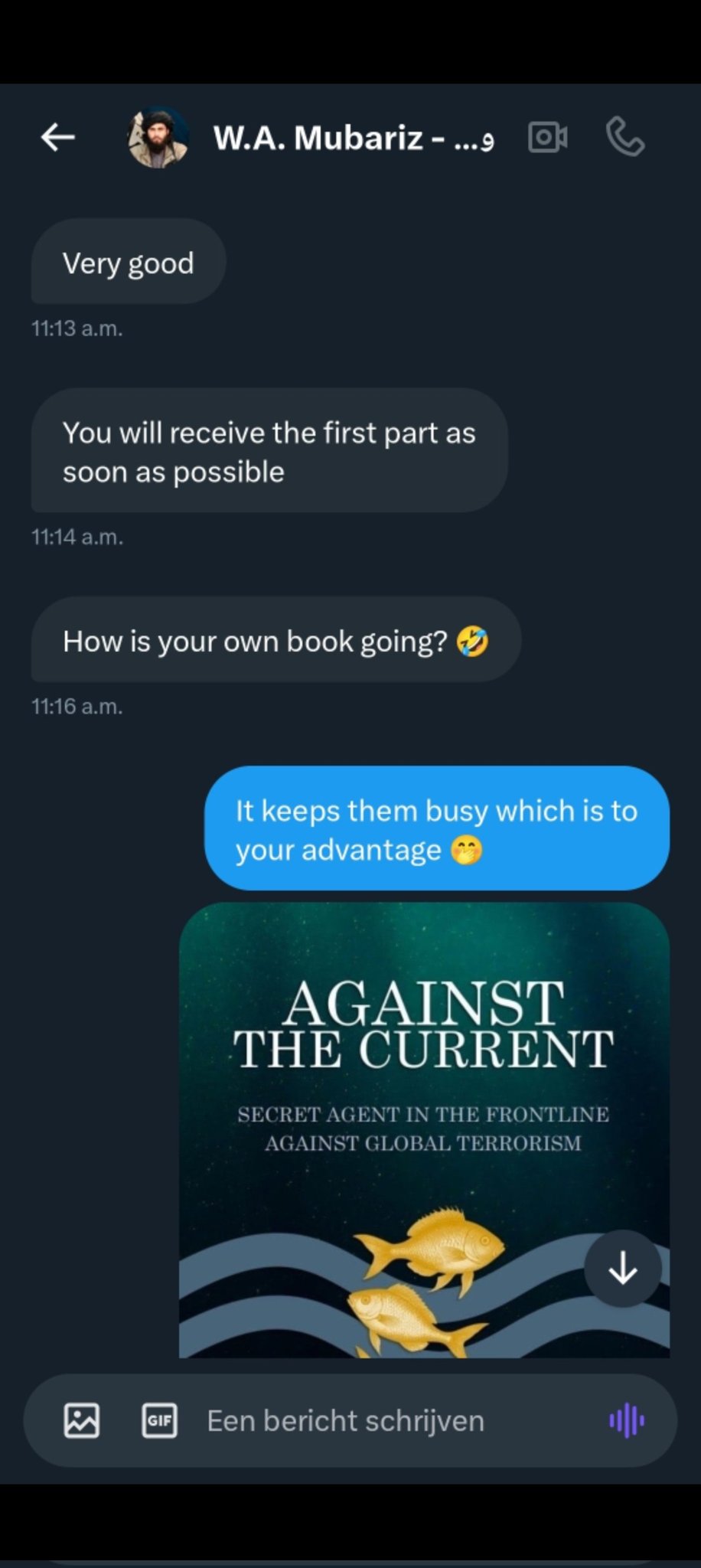
Task: Start a video call with W.A. Mubariz
Action: 548,138
